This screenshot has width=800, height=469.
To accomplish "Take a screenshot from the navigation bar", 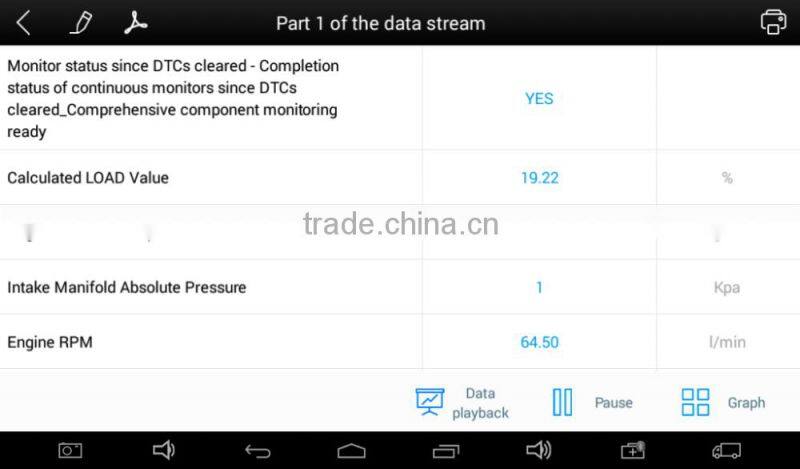I will pyautogui.click(x=70, y=451).
